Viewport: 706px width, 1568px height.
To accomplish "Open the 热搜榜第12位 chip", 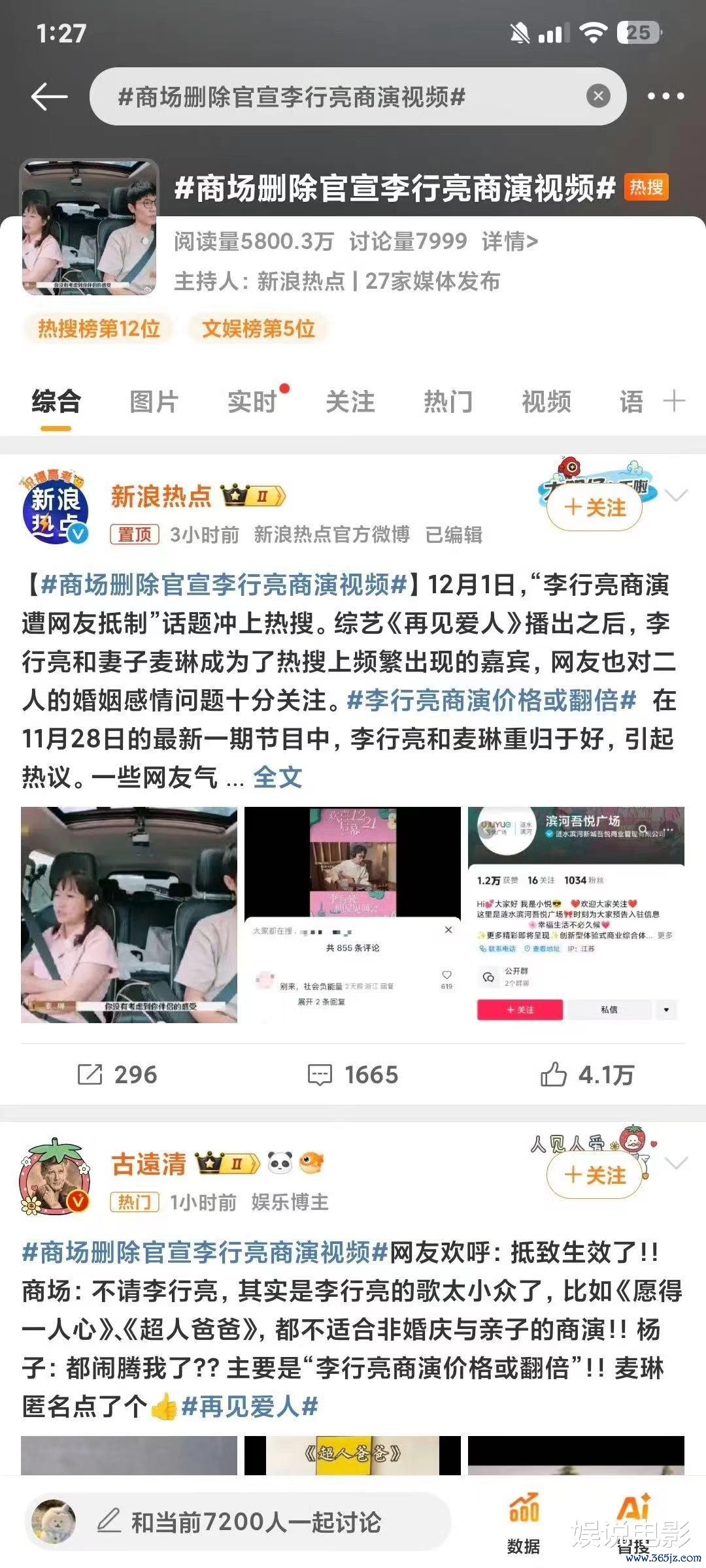I will (99, 328).
